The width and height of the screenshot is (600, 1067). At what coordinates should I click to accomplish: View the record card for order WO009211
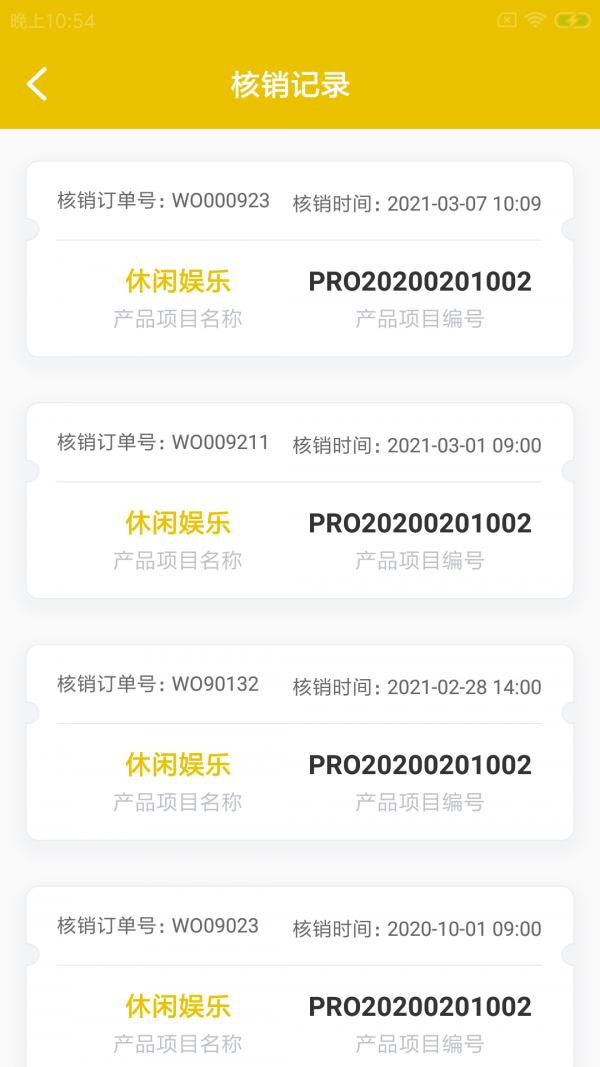point(300,501)
